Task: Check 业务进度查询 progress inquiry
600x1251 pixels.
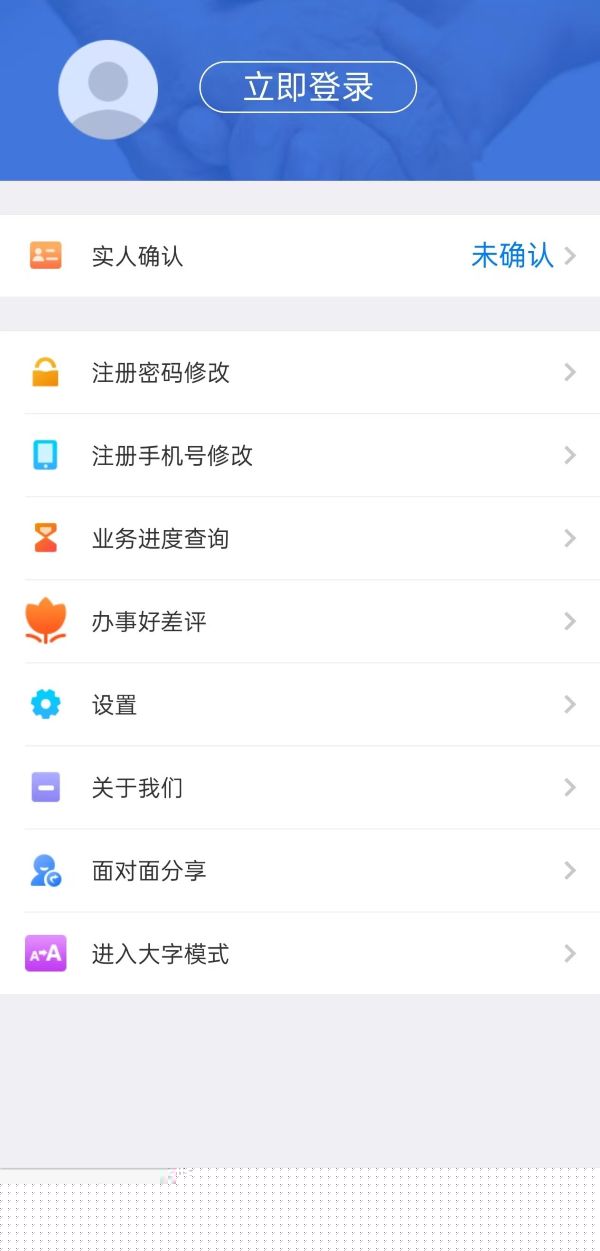Action: [300, 539]
